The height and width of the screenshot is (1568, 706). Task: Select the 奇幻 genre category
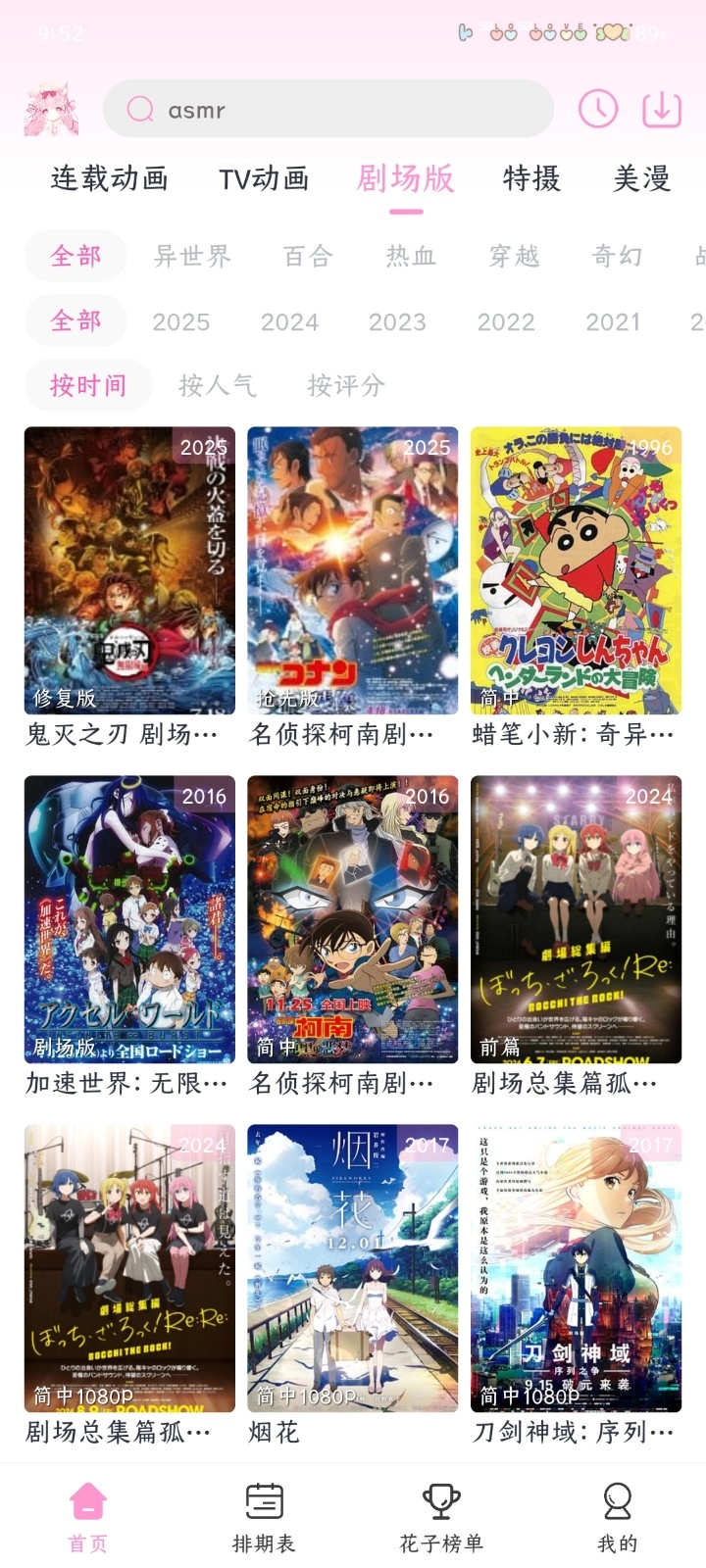(x=616, y=256)
